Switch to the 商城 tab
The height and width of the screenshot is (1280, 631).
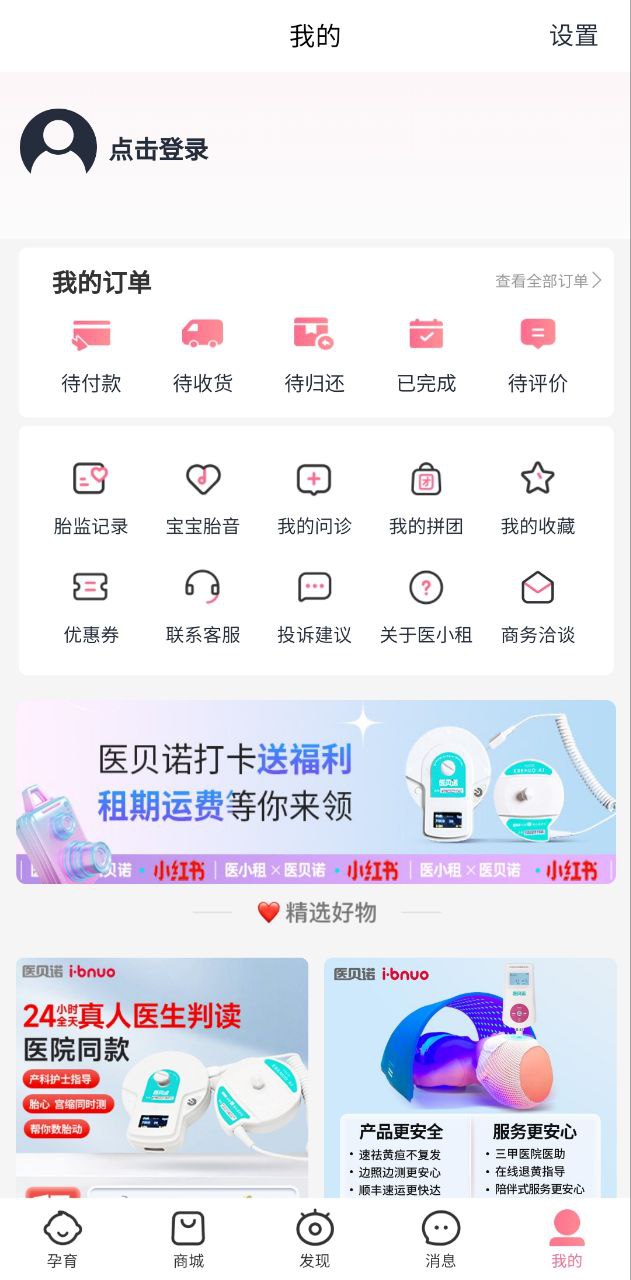click(188, 1239)
